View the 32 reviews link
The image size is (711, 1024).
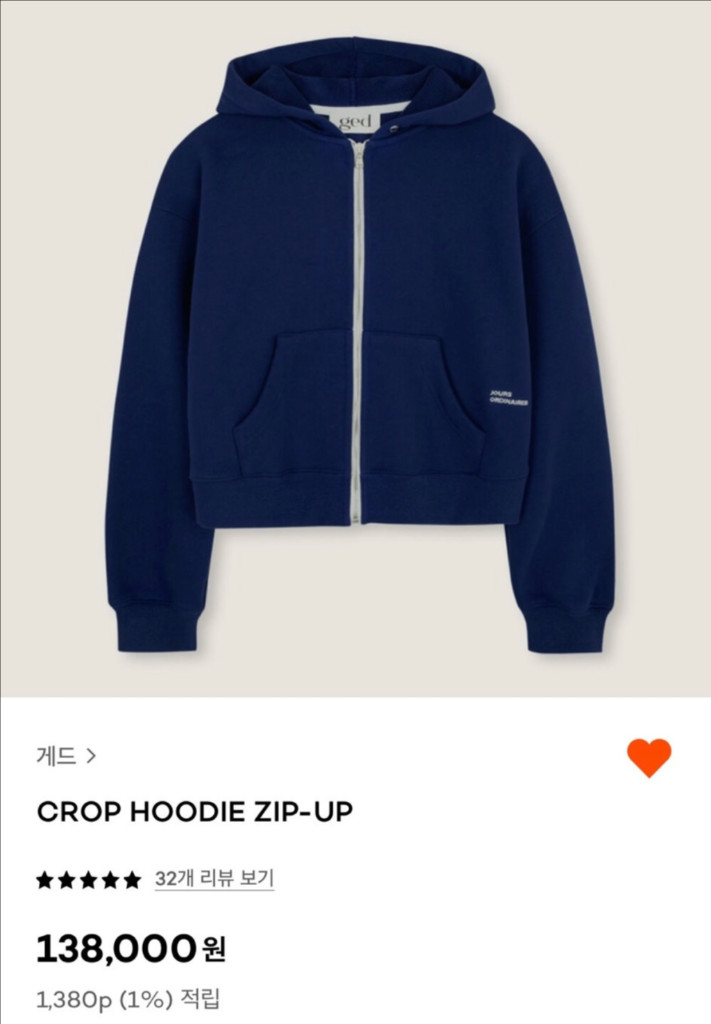[214, 879]
